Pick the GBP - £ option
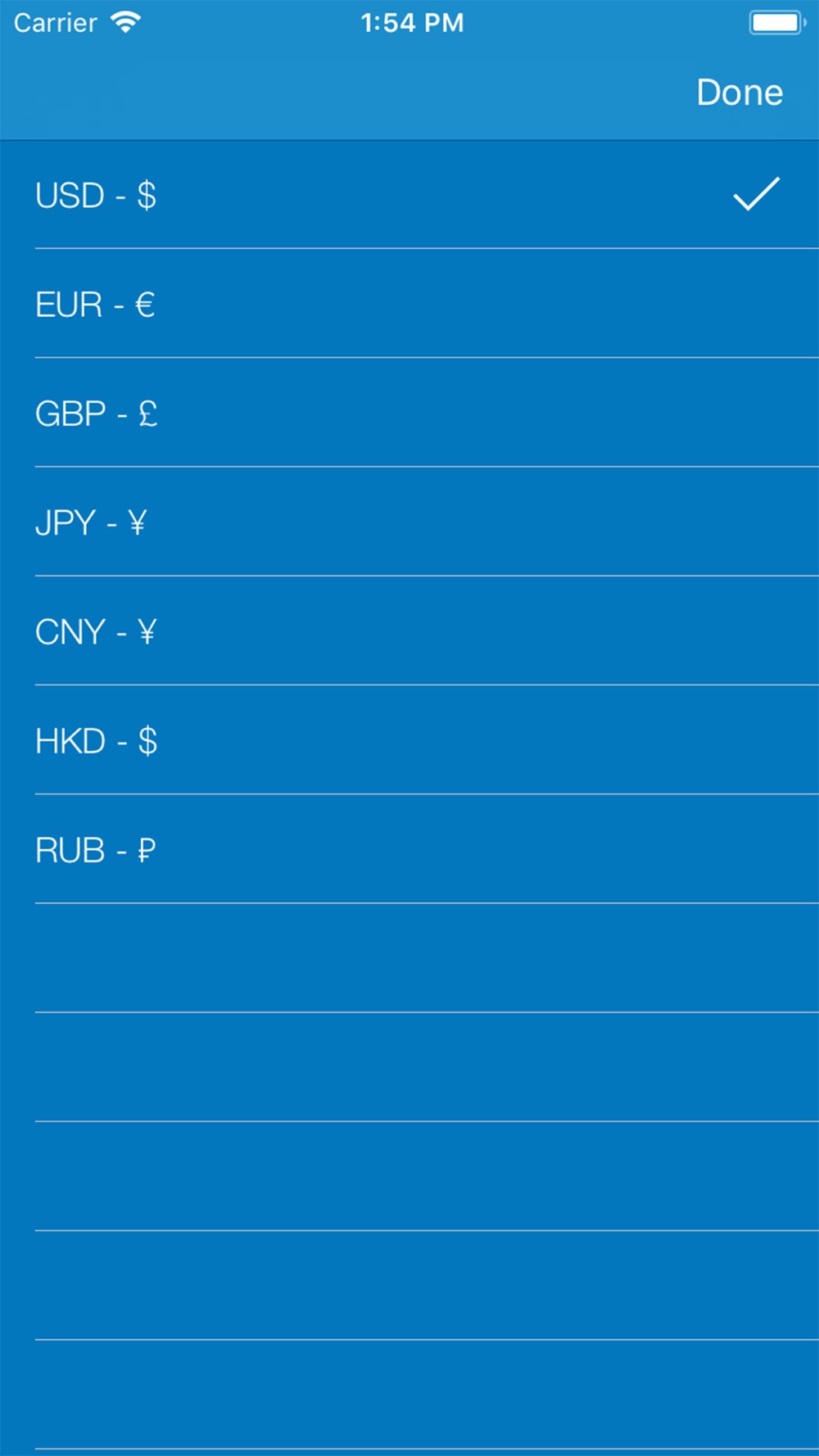 [x=409, y=413]
